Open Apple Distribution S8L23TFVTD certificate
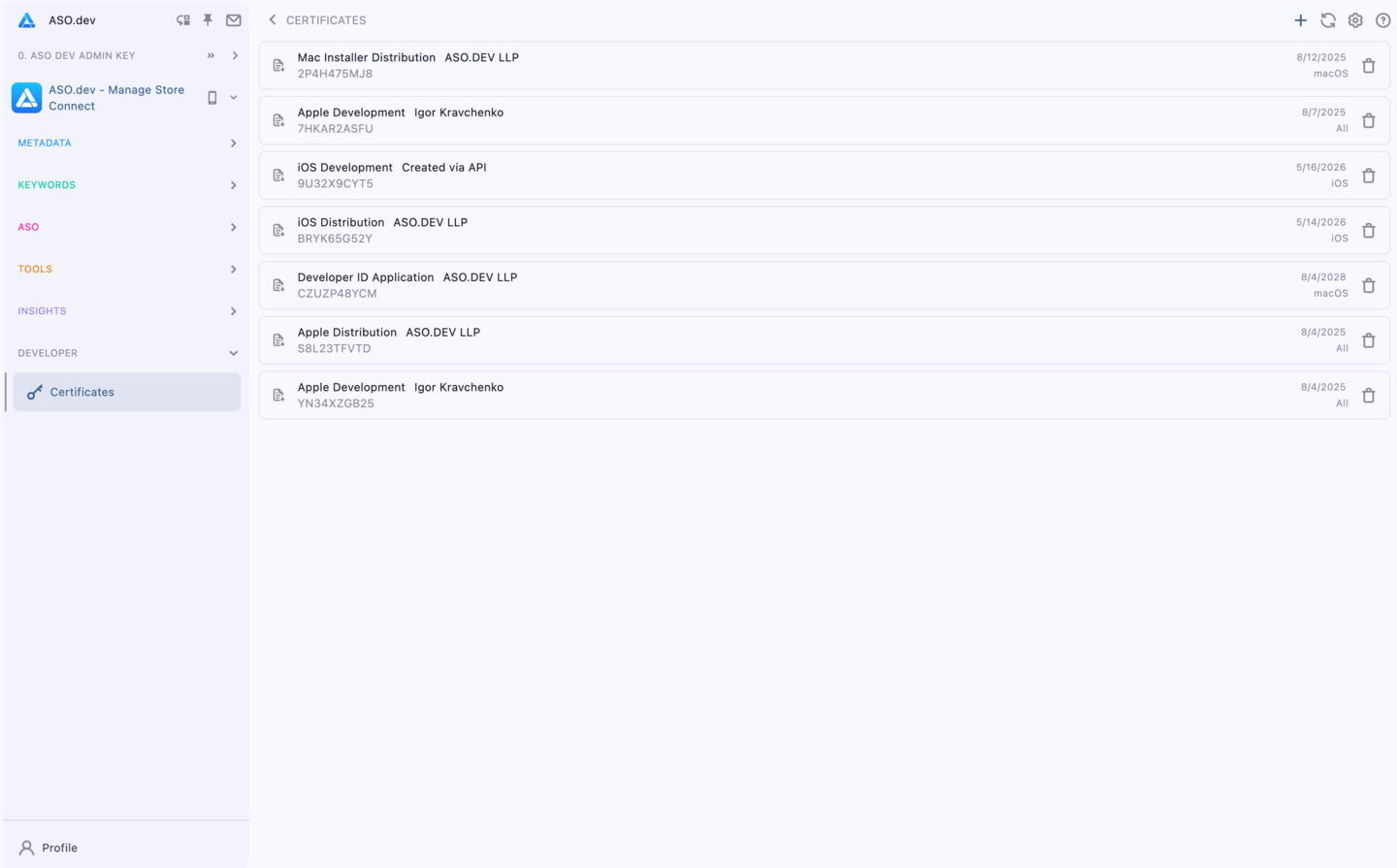1397x868 pixels. [x=679, y=340]
